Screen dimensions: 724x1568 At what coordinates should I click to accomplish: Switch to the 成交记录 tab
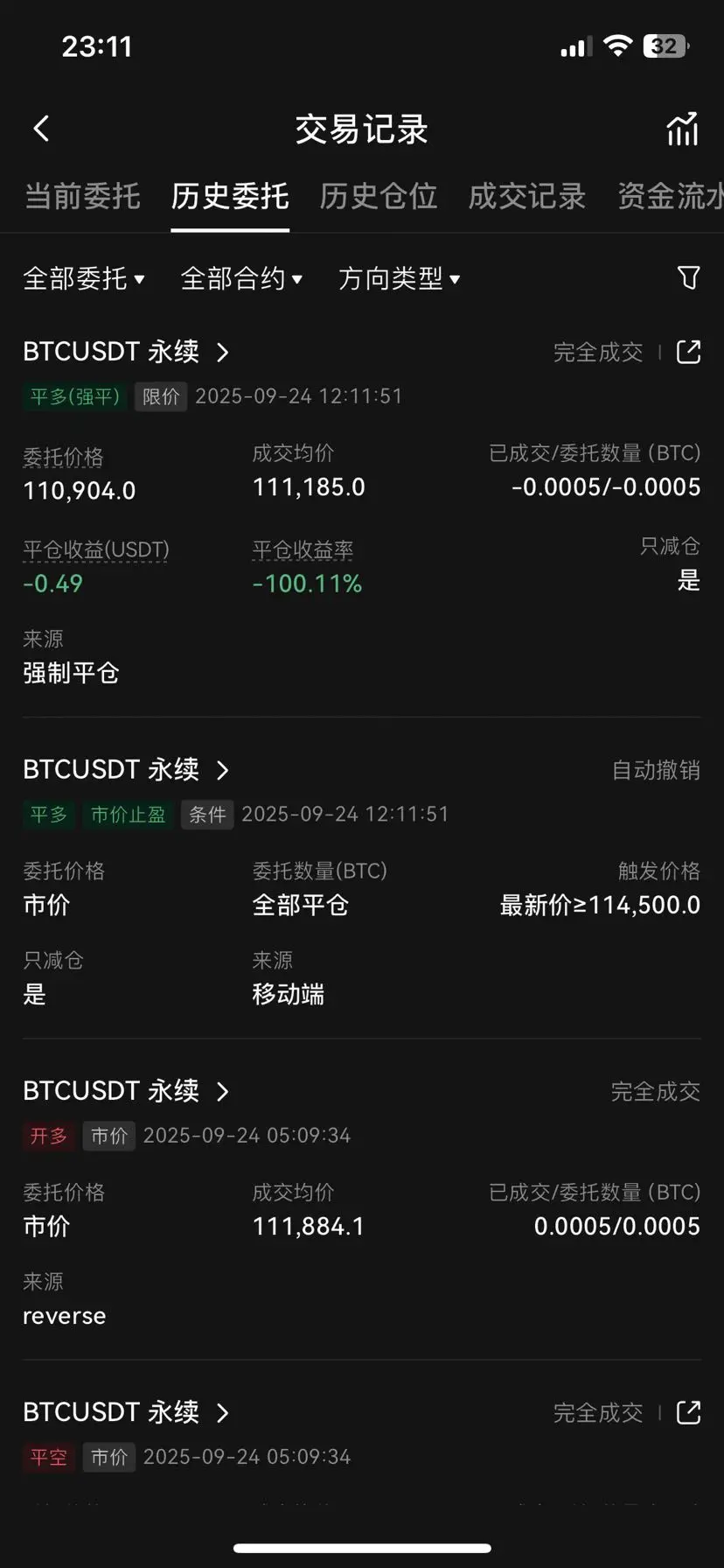click(x=526, y=196)
